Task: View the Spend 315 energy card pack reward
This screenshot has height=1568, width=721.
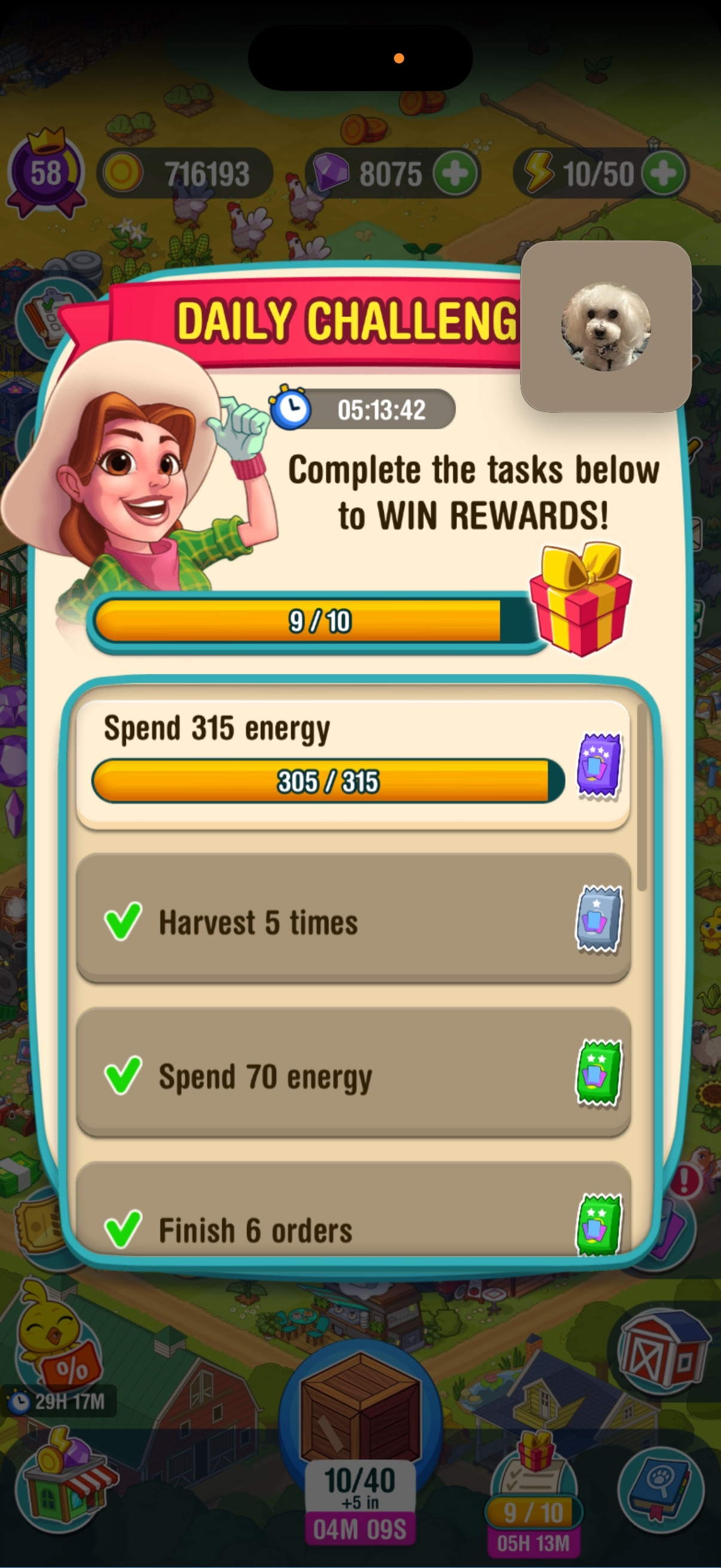Action: 599,765
